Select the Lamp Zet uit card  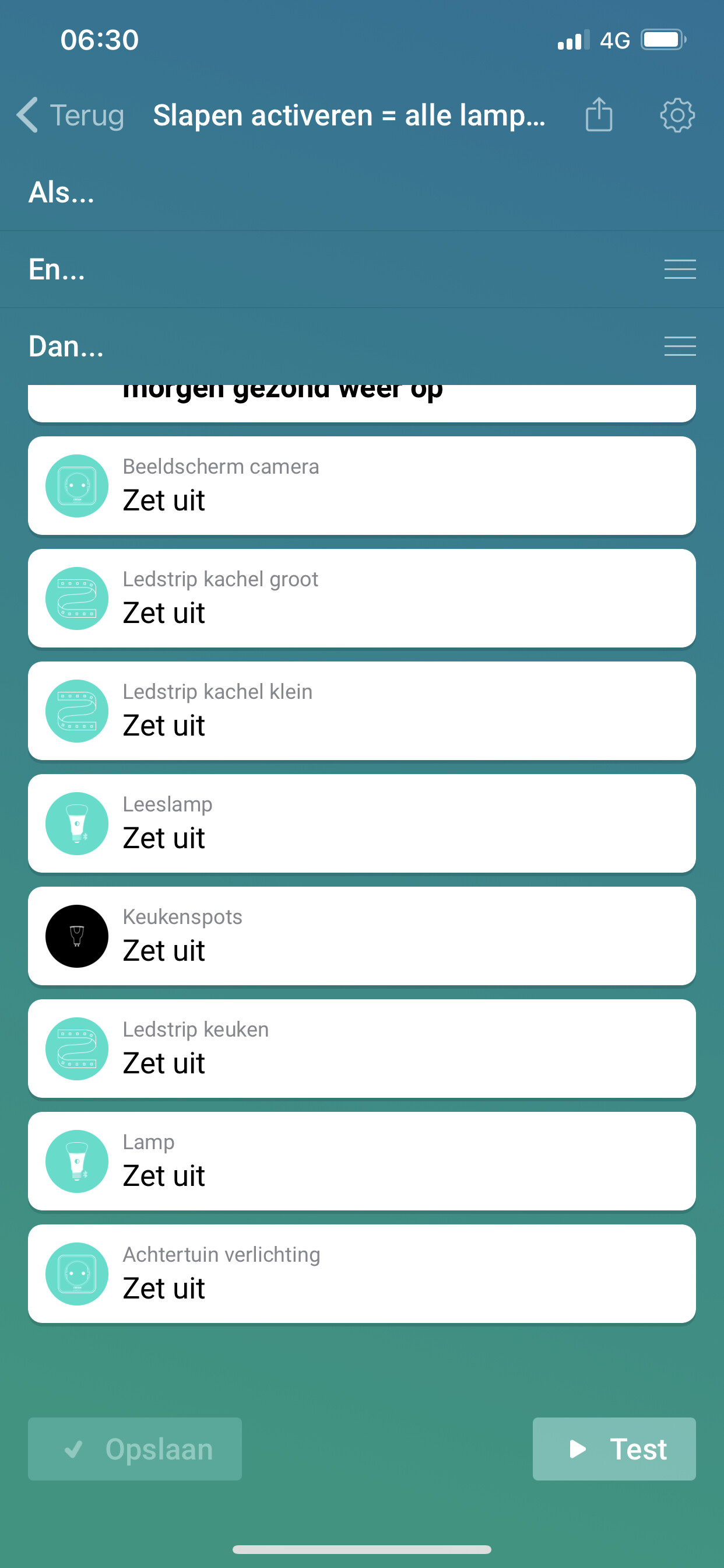(x=361, y=1161)
